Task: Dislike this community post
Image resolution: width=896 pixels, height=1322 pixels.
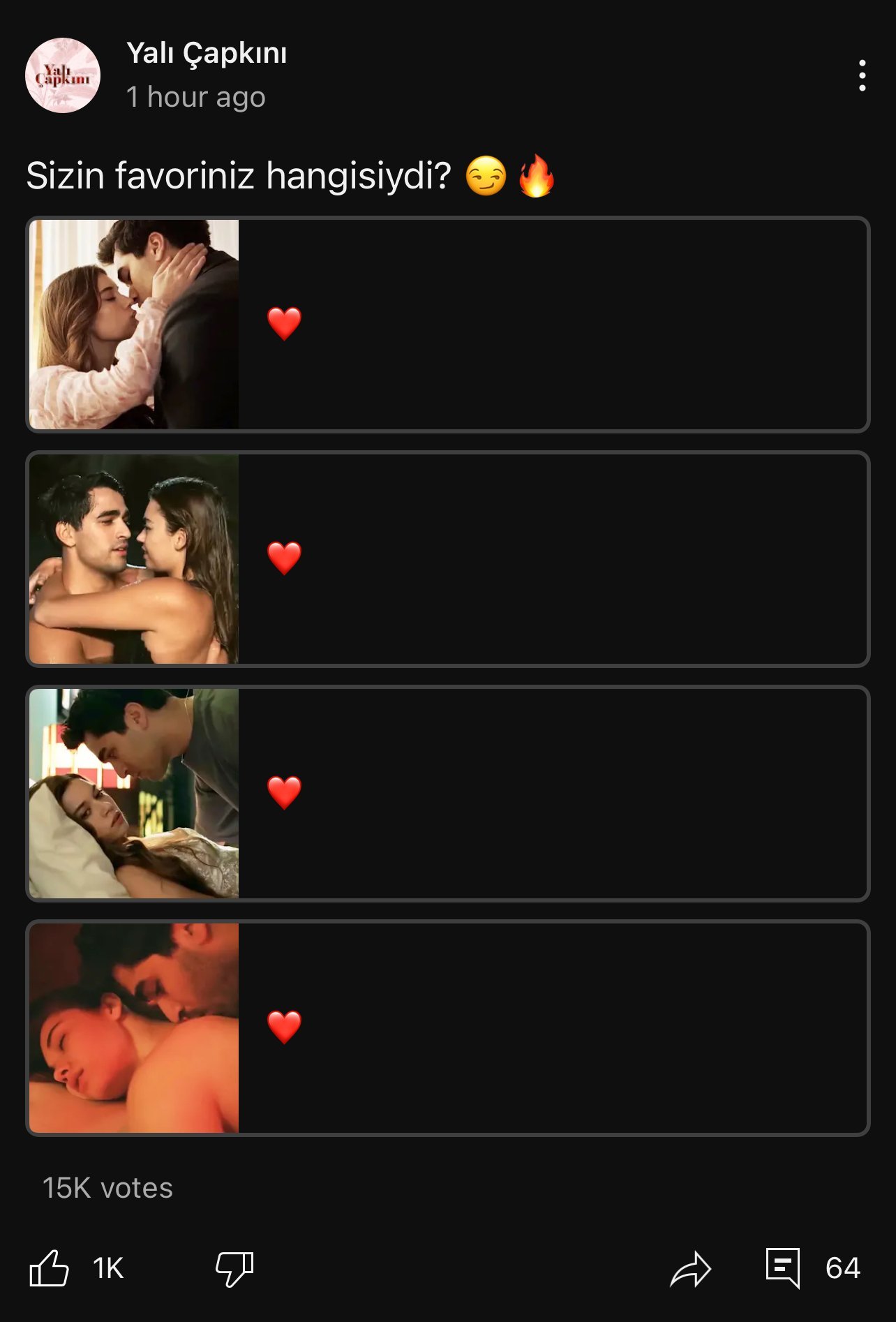Action: pos(234,1268)
